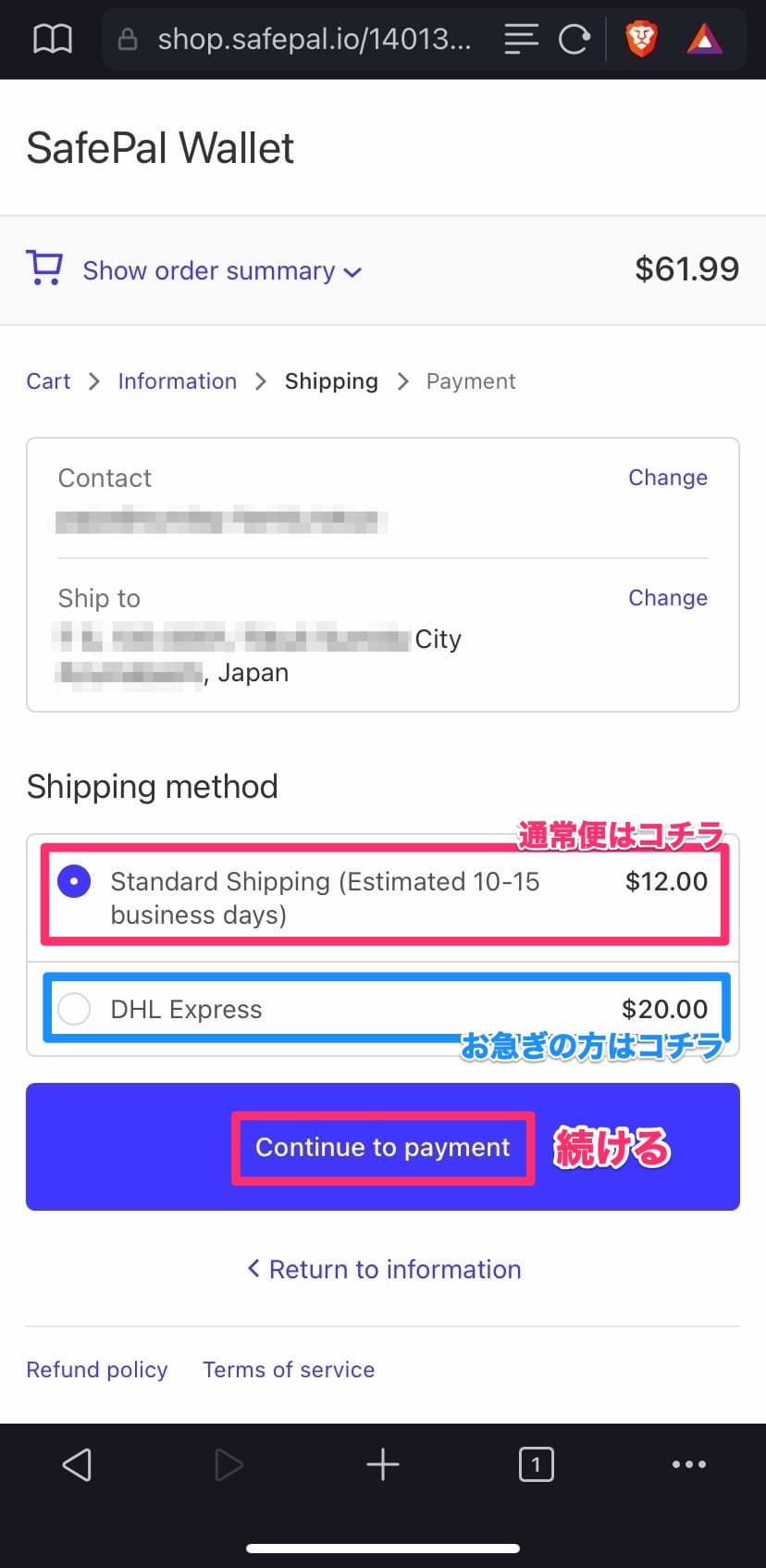This screenshot has width=766, height=1568.
Task: Reload the page
Action: (x=574, y=39)
